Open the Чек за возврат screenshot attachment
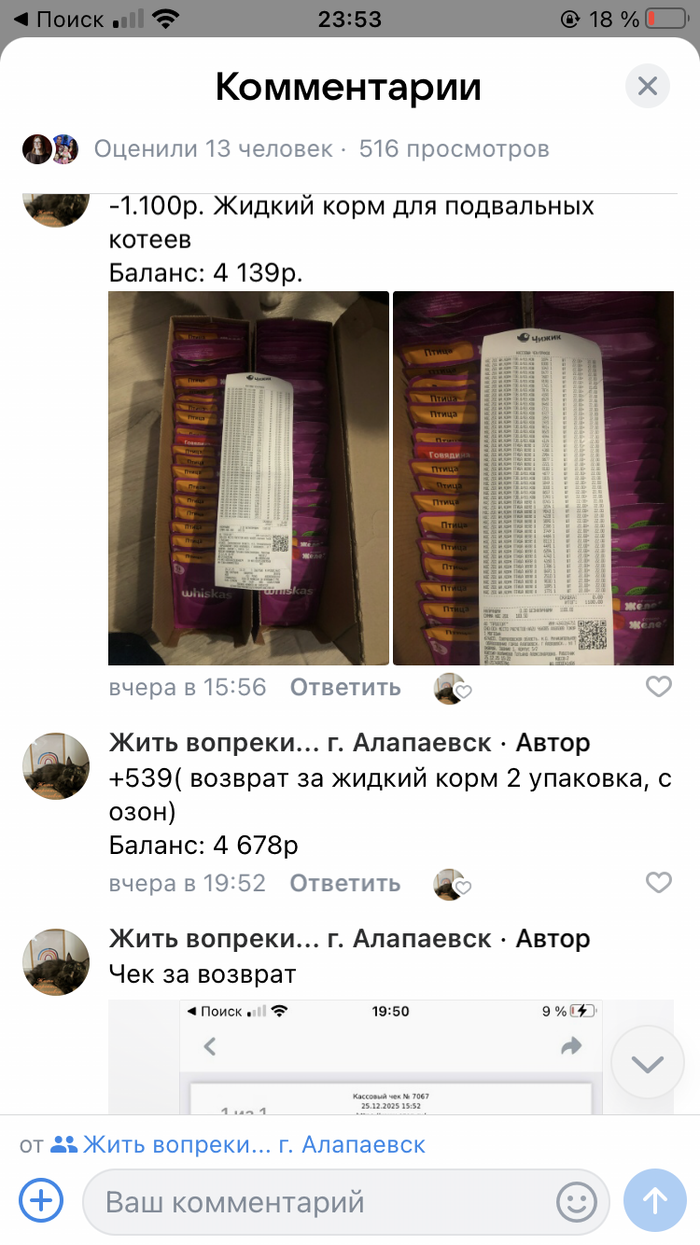Screen dimensions: 700x1245 (x=390, y=1057)
